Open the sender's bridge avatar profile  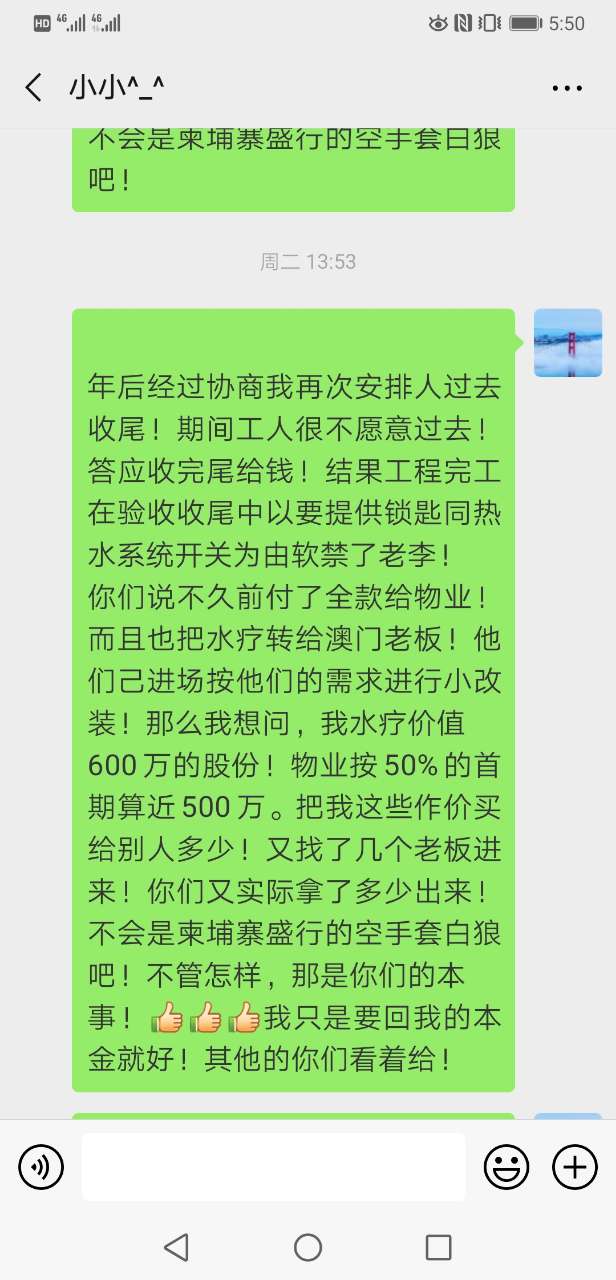[x=567, y=343]
